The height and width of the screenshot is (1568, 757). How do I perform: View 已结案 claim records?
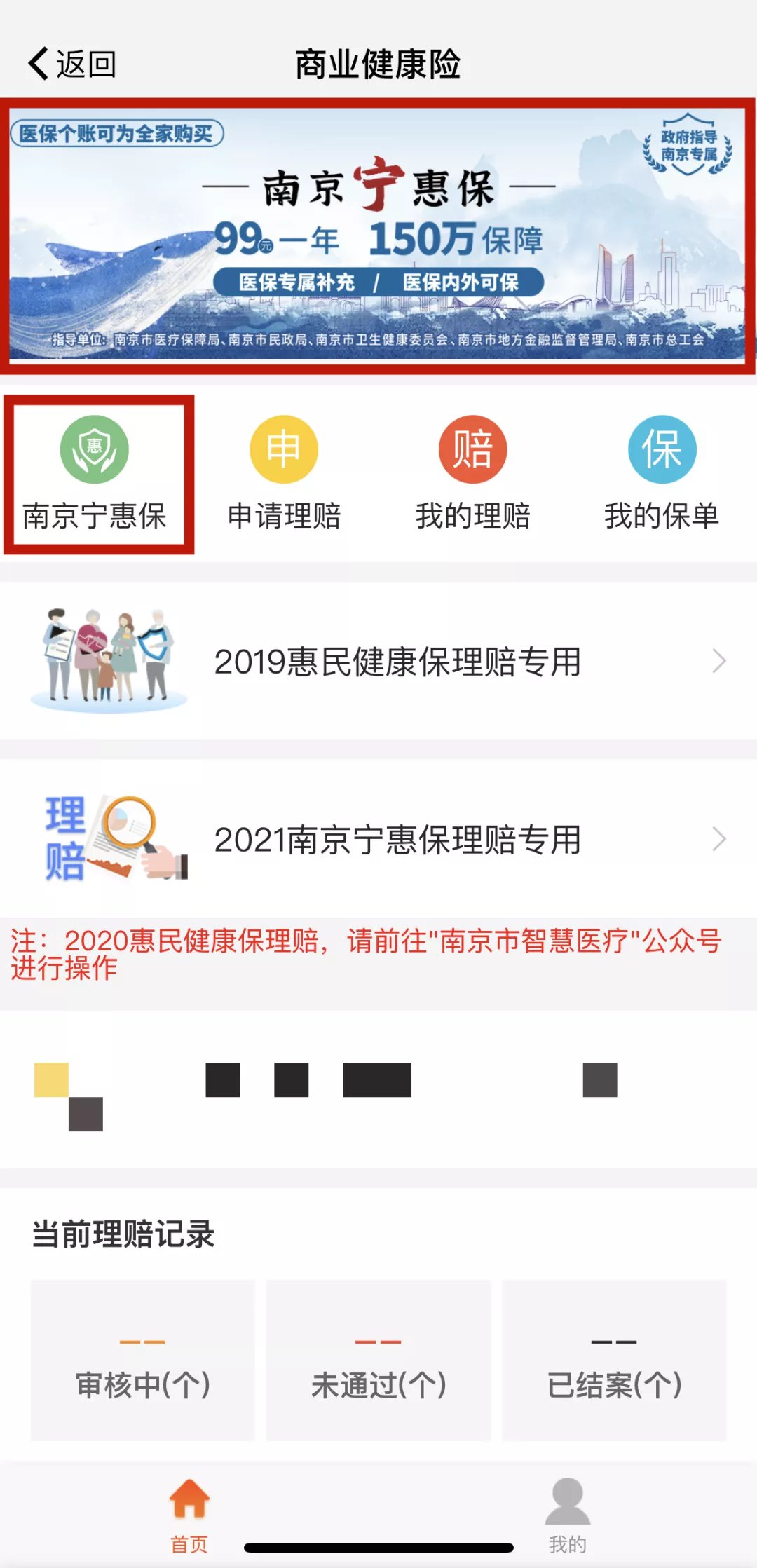coord(614,1361)
